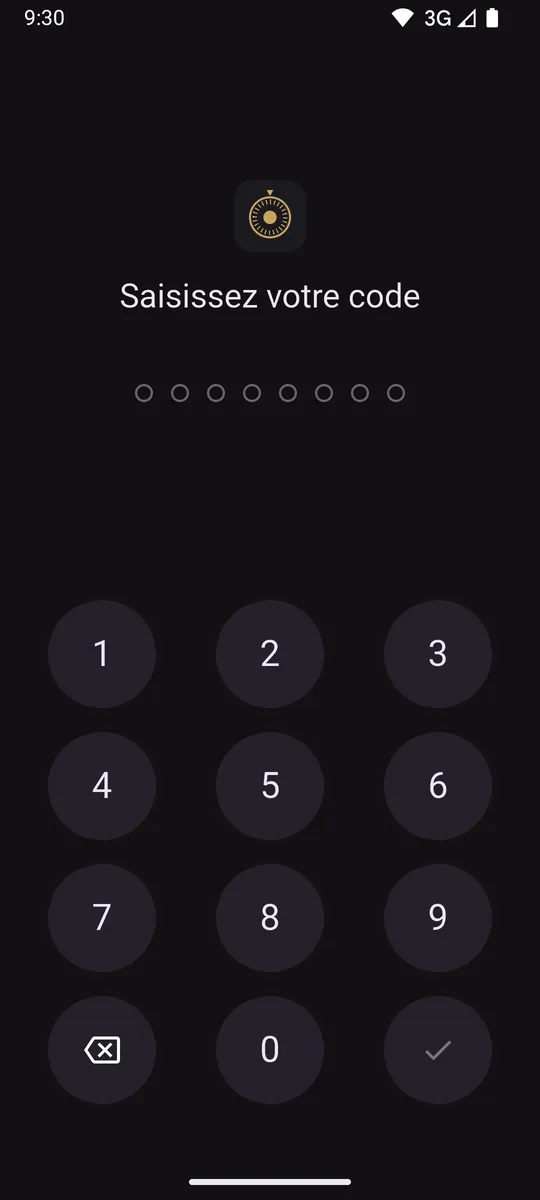Select digit 3 on the code pad
Image resolution: width=540 pixels, height=1200 pixels.
438,654
